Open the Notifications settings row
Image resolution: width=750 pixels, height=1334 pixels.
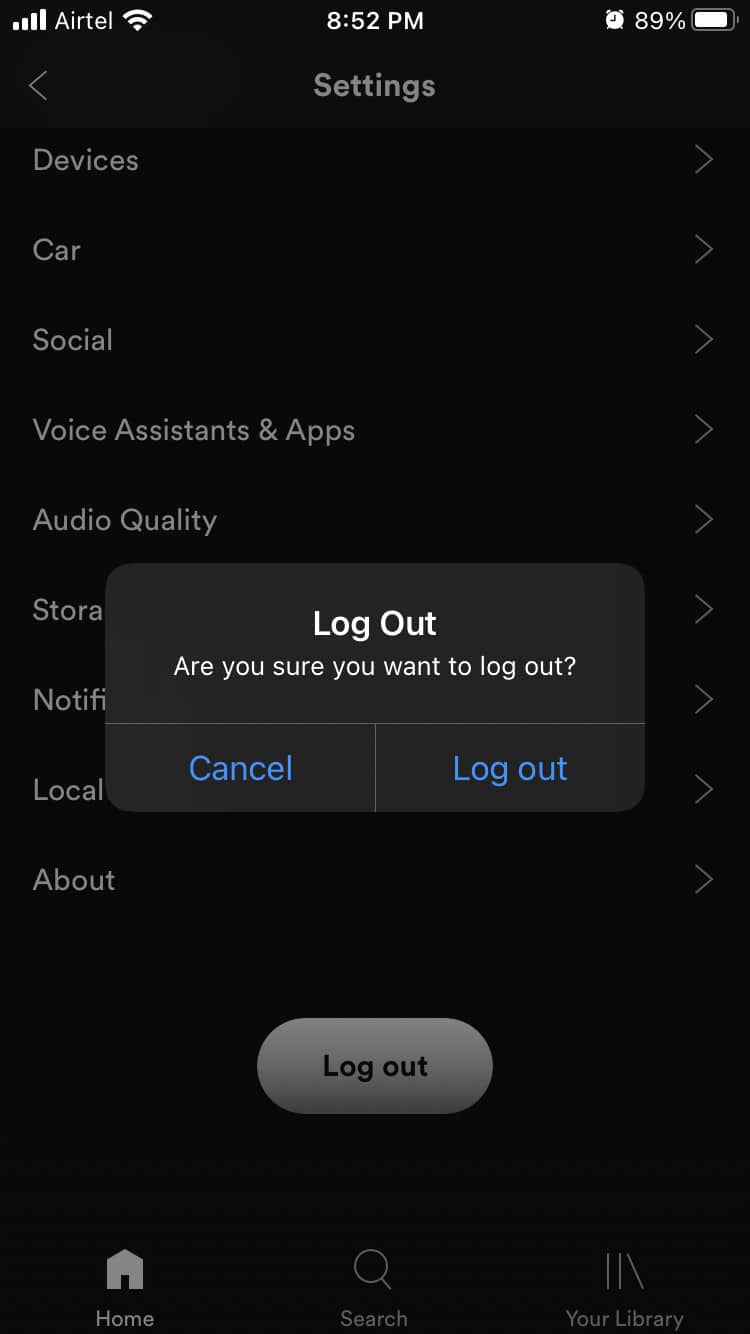click(x=703, y=699)
